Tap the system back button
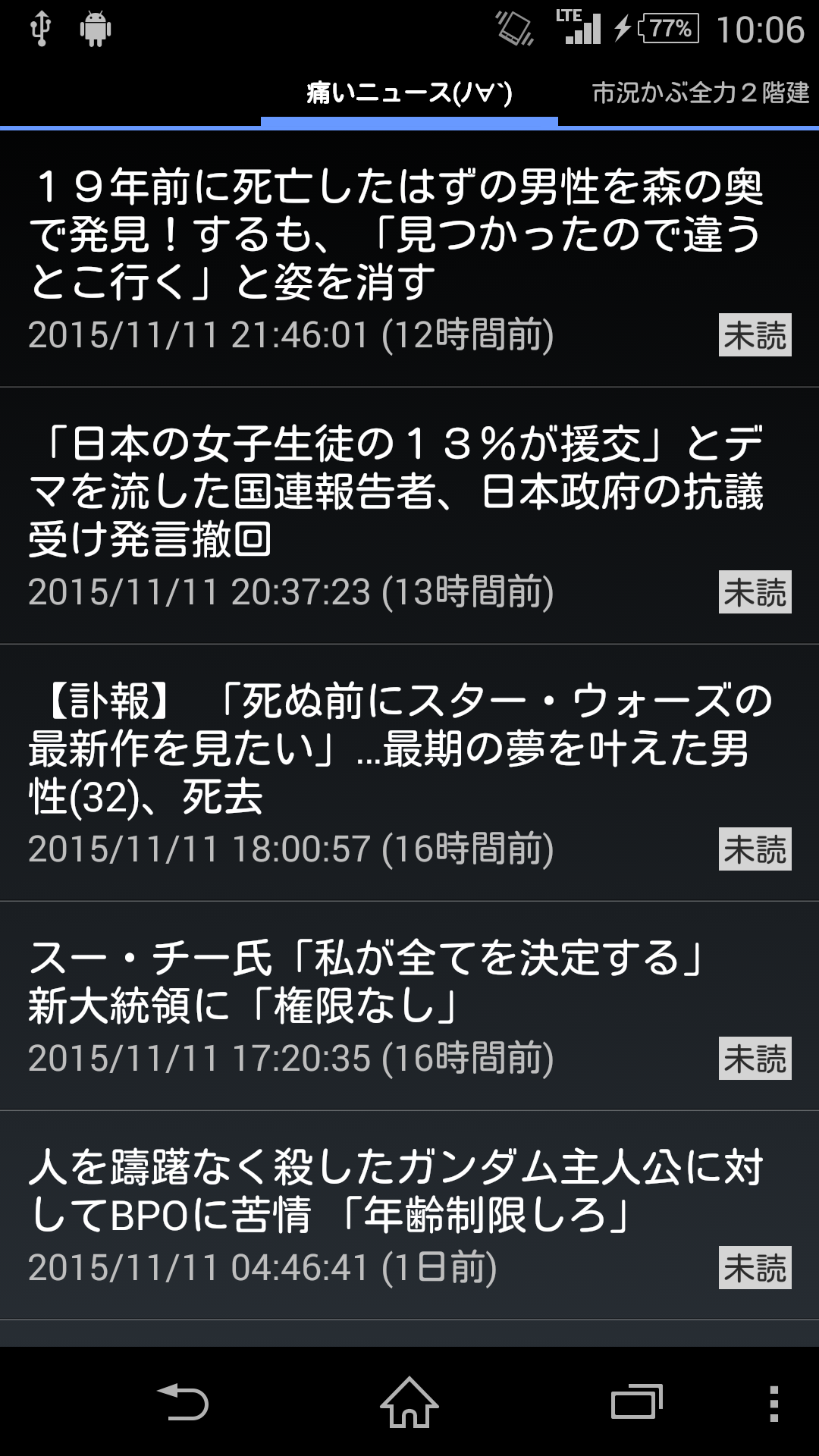 182,1402
